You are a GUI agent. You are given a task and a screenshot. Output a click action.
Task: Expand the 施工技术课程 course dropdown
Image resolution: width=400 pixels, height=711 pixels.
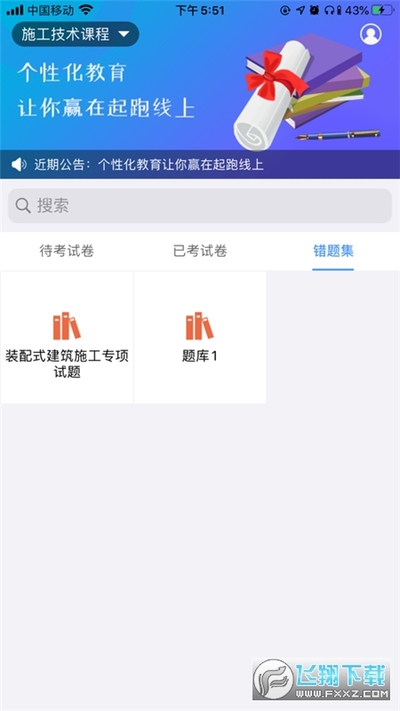(x=75, y=34)
